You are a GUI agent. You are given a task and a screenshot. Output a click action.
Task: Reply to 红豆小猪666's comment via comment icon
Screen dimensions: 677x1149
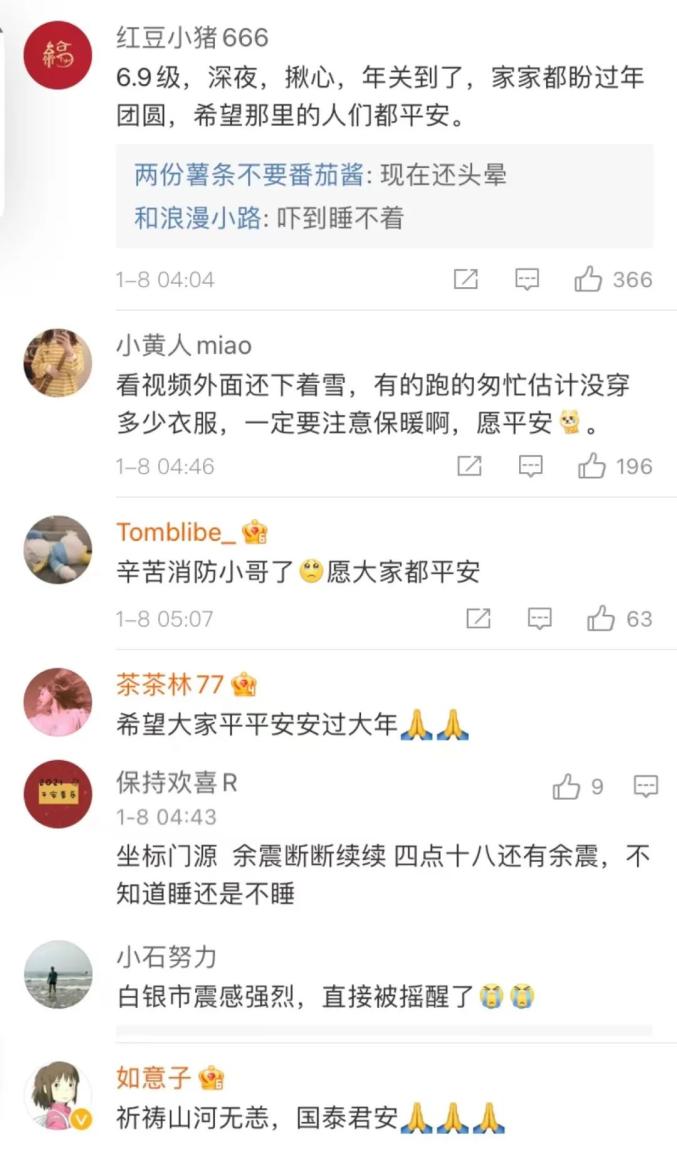527,280
